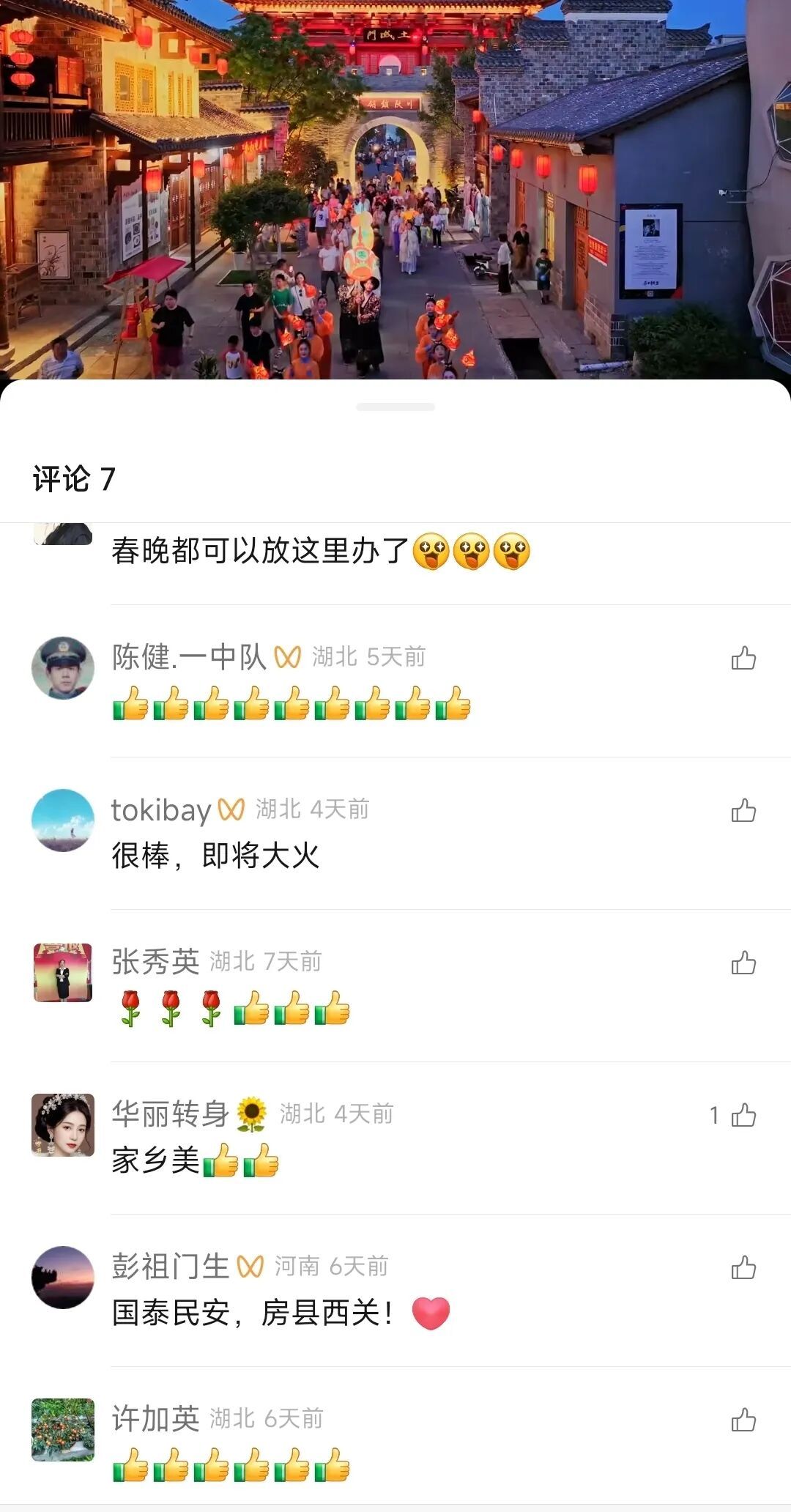Image resolution: width=791 pixels, height=1512 pixels.
Task: View 许加英's profile picture
Action: point(63,1430)
